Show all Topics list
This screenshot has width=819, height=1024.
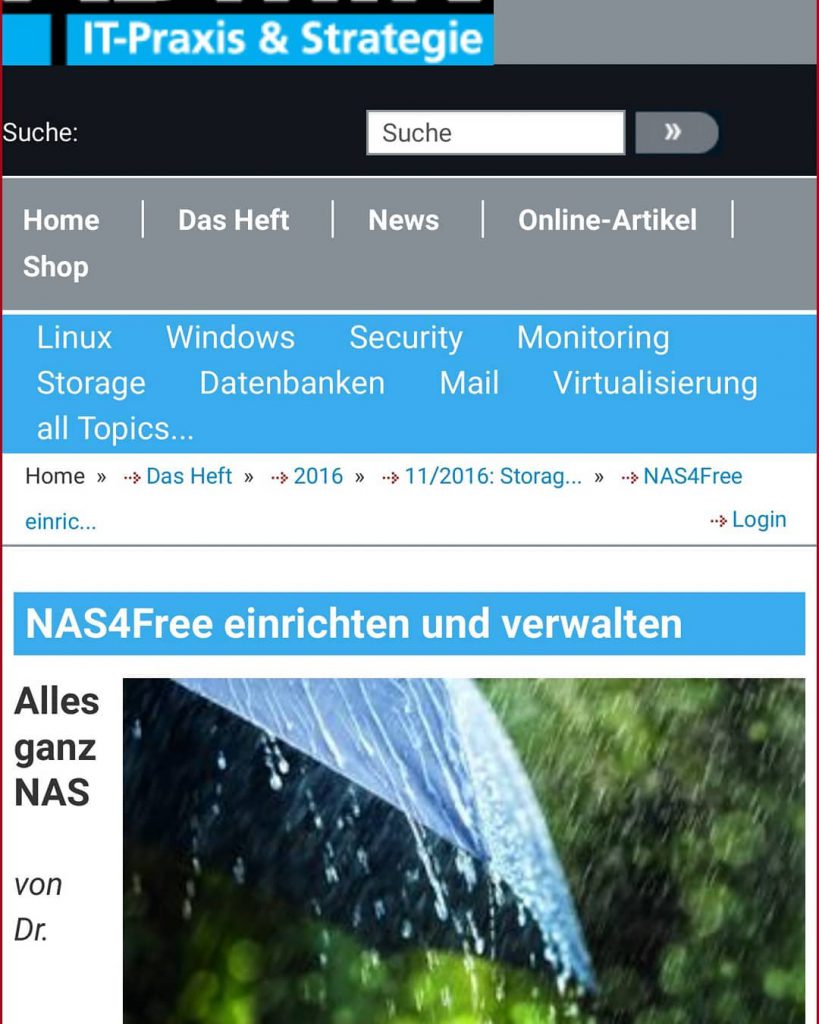[x=115, y=429]
